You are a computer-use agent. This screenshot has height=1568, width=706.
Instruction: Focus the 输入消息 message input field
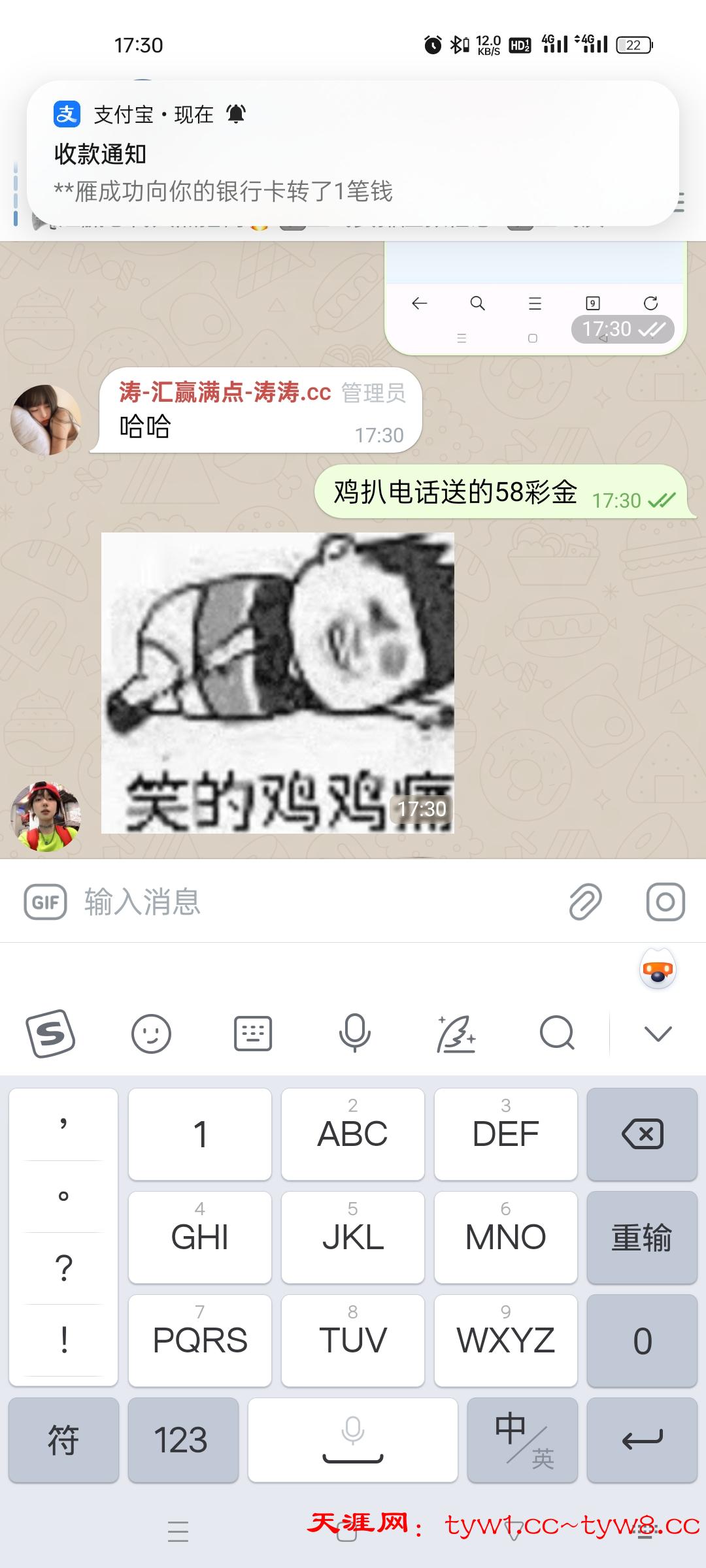(314, 902)
